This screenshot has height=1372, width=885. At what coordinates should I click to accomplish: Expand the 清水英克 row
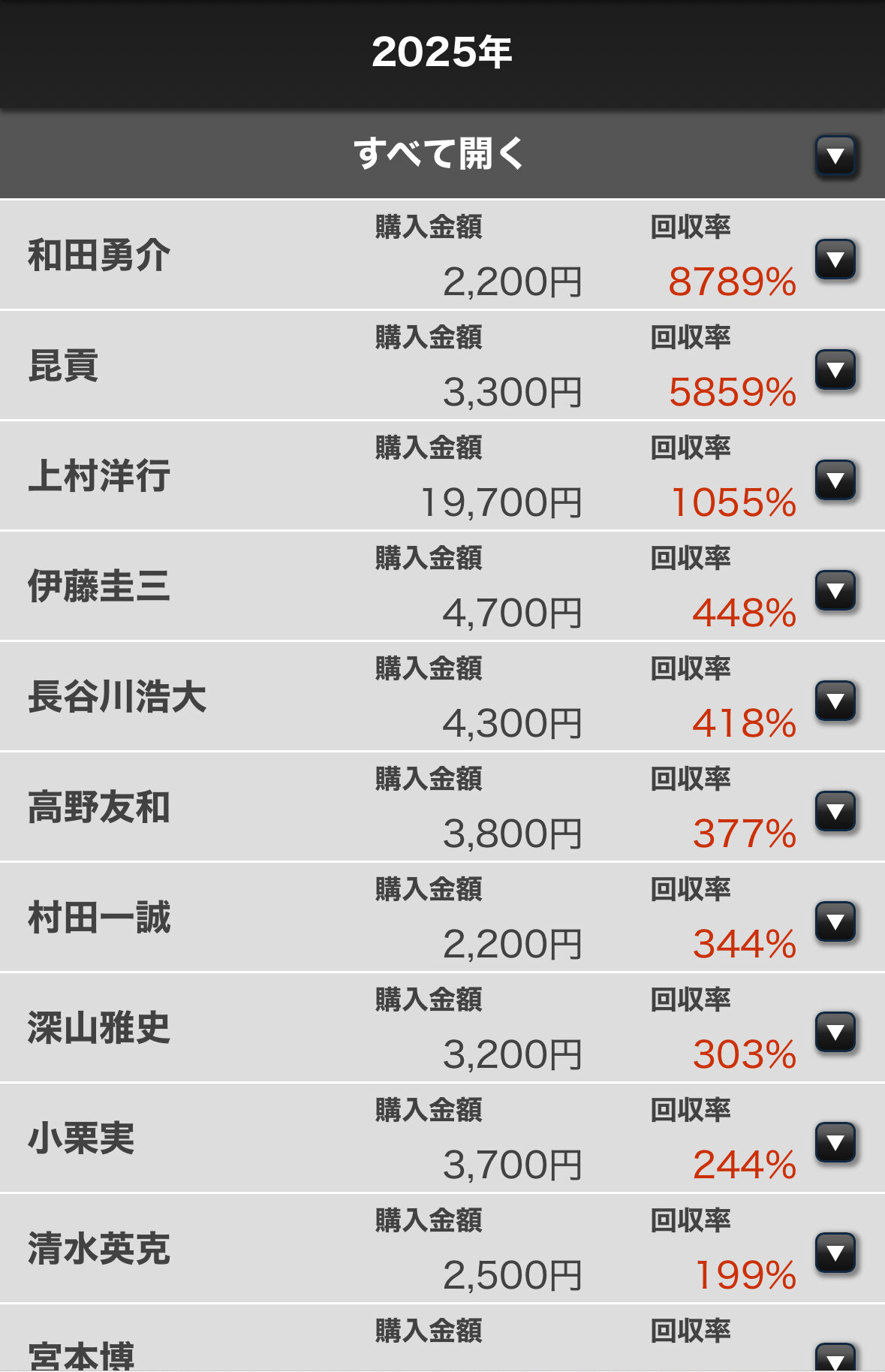(835, 1253)
